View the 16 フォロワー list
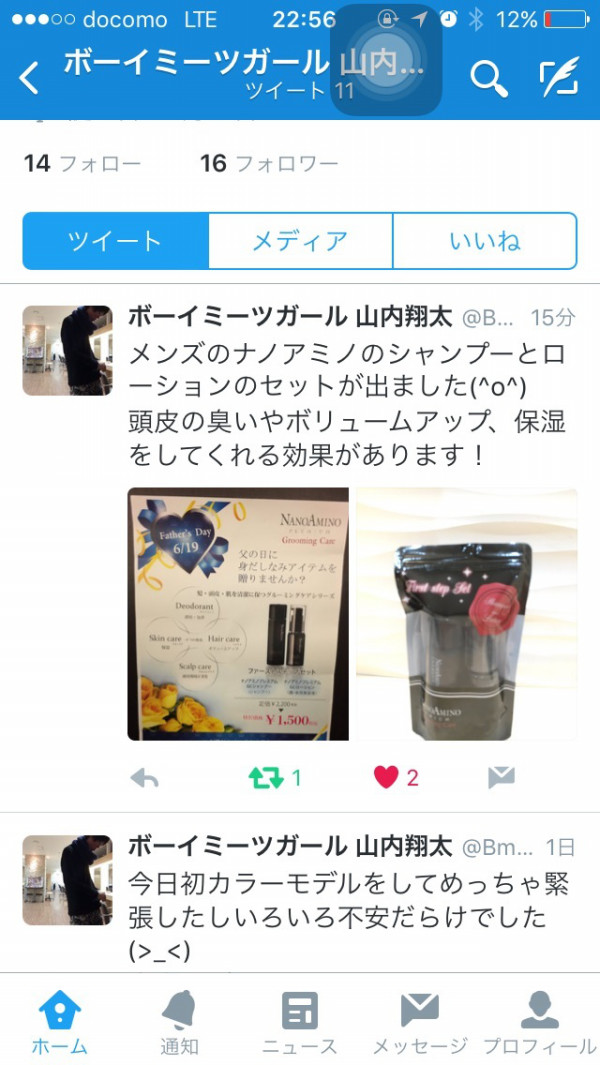 (x=269, y=163)
